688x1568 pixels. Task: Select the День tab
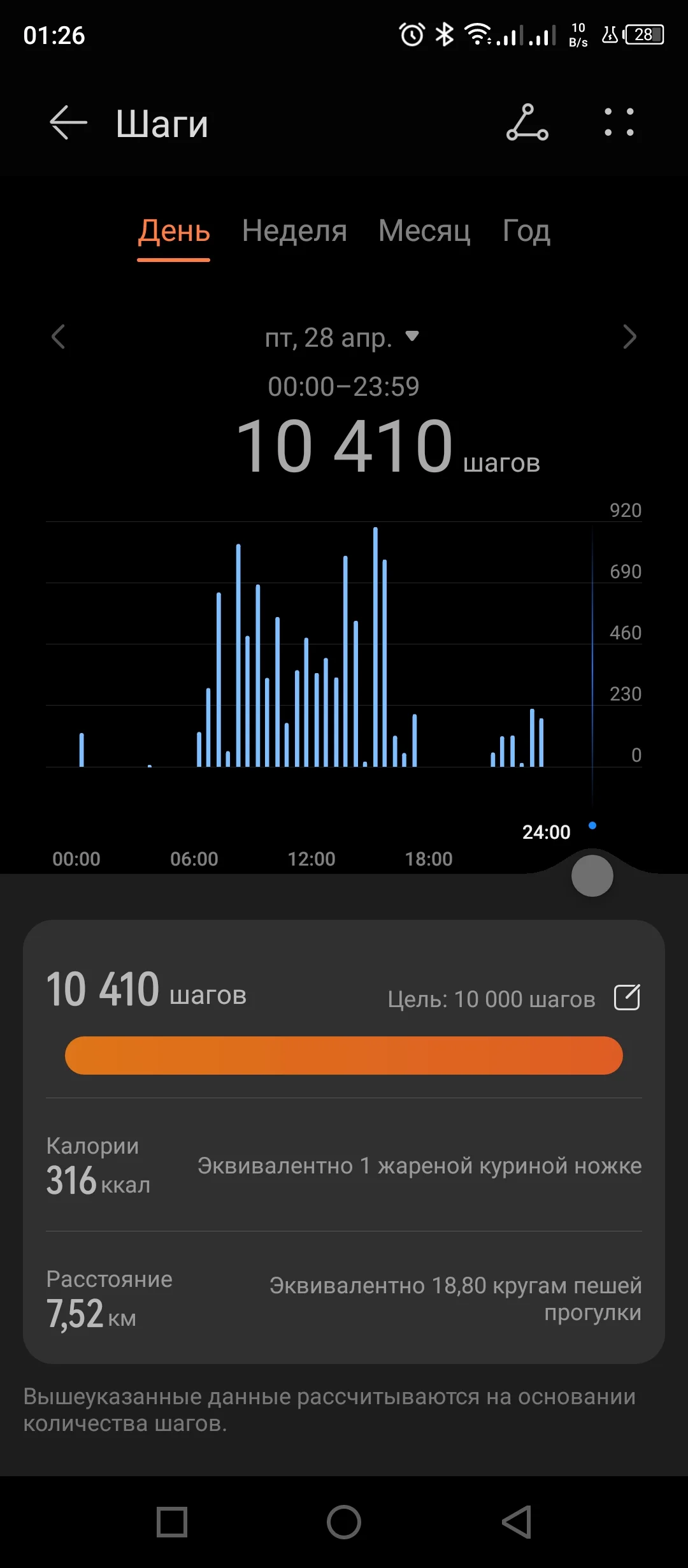(174, 231)
